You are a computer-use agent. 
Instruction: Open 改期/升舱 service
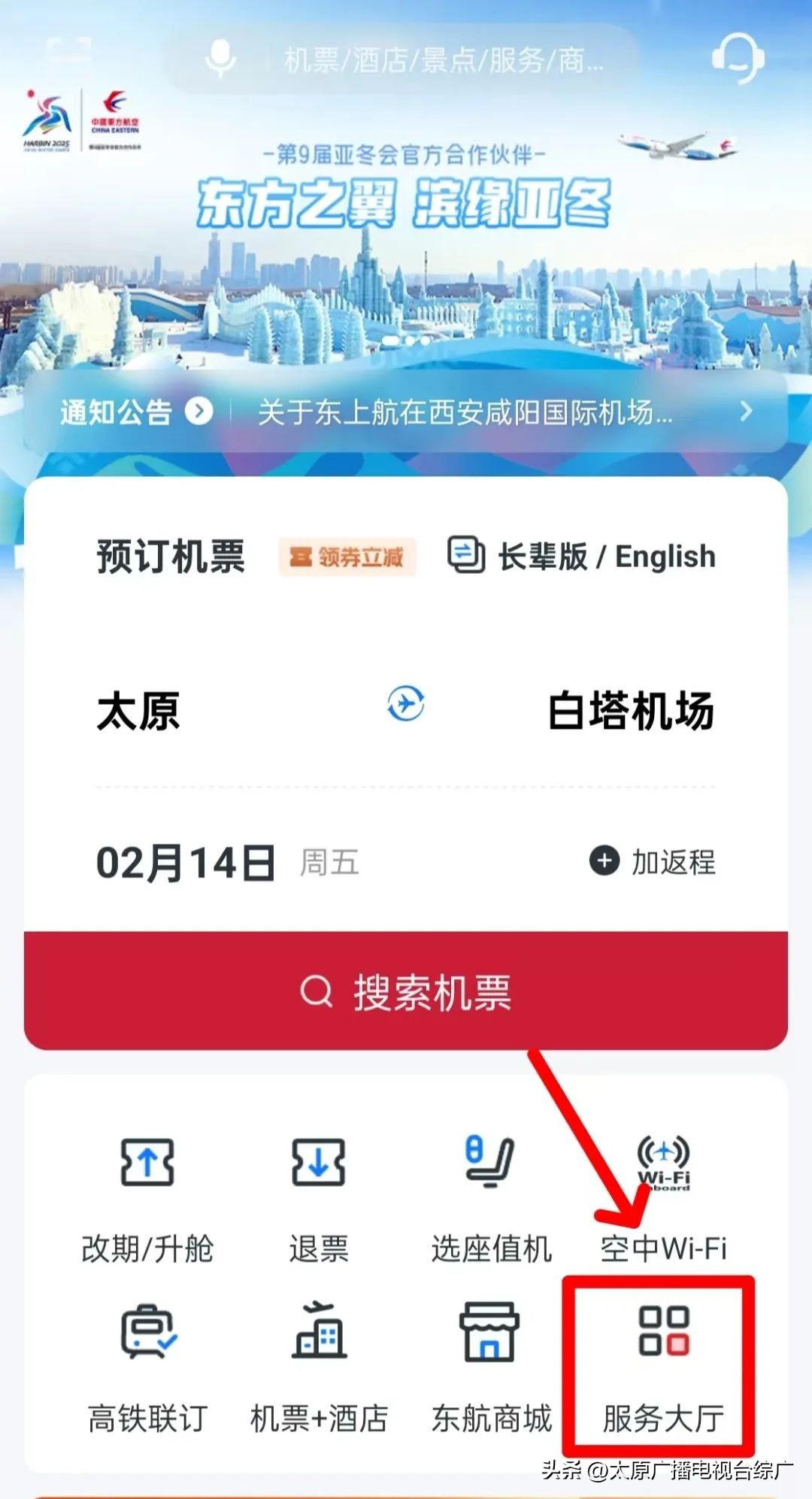point(147,1196)
